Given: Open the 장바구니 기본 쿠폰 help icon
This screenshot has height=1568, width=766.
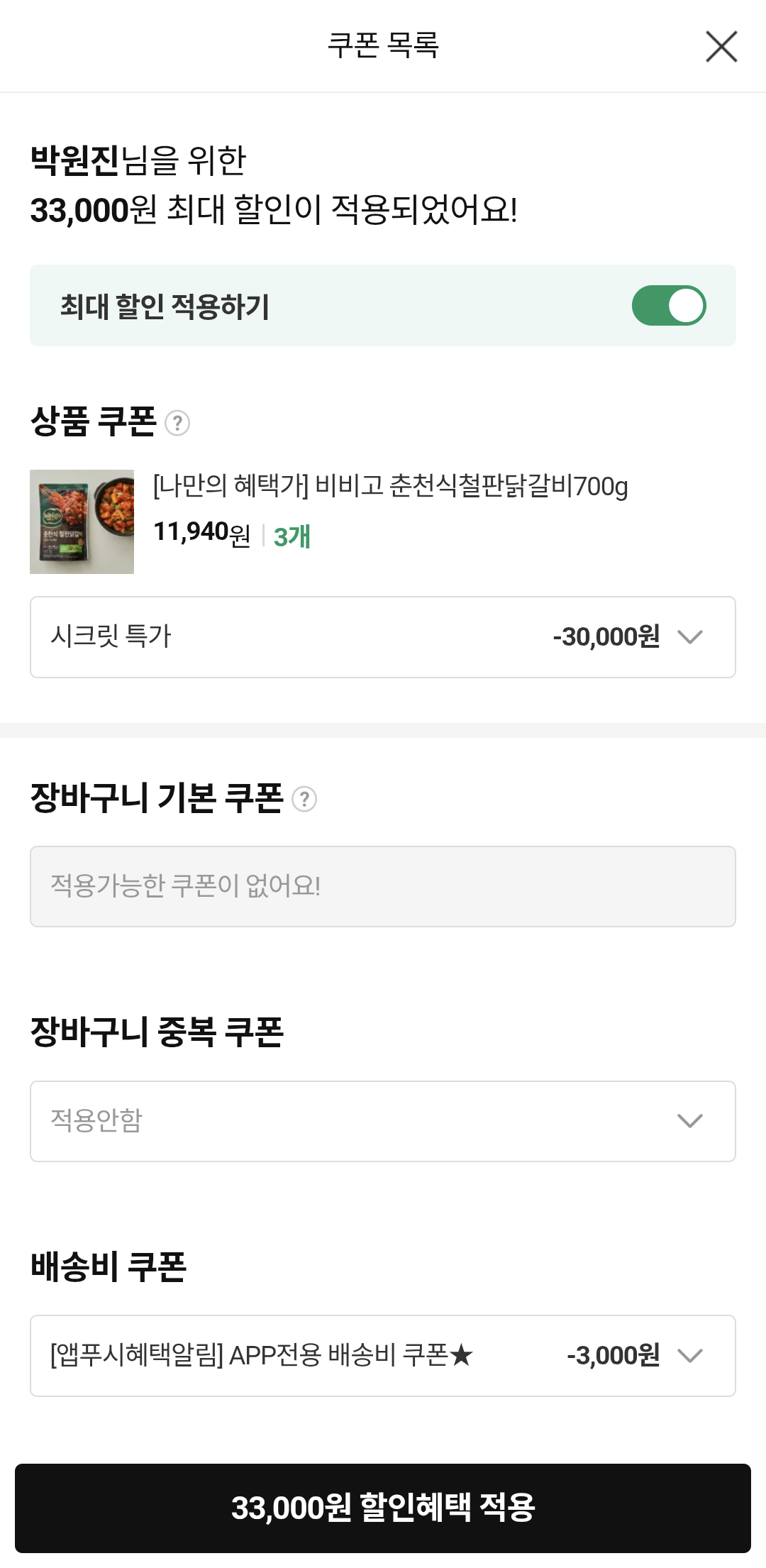Looking at the screenshot, I should pyautogui.click(x=304, y=800).
